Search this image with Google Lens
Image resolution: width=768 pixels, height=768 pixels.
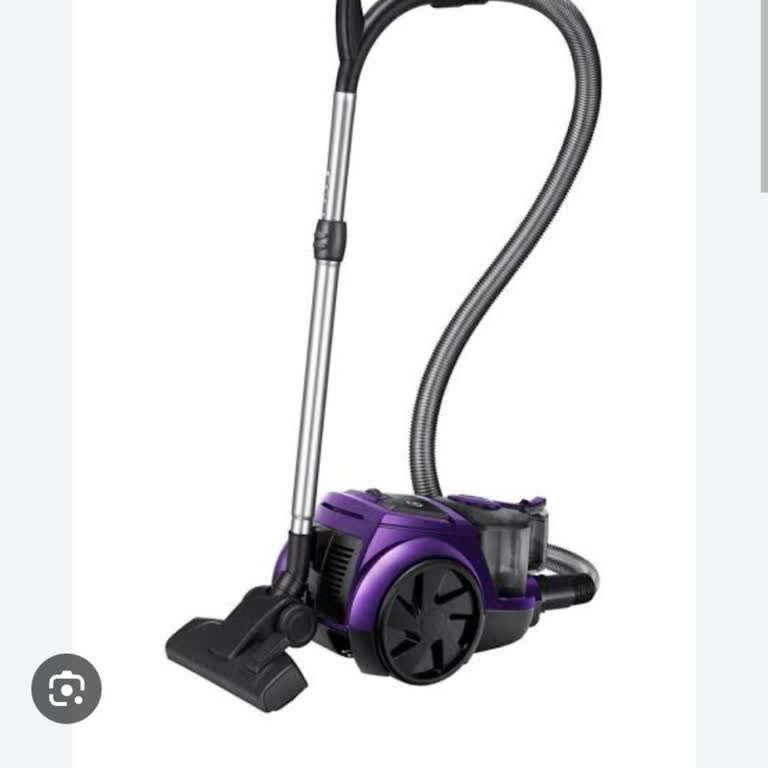[66, 688]
